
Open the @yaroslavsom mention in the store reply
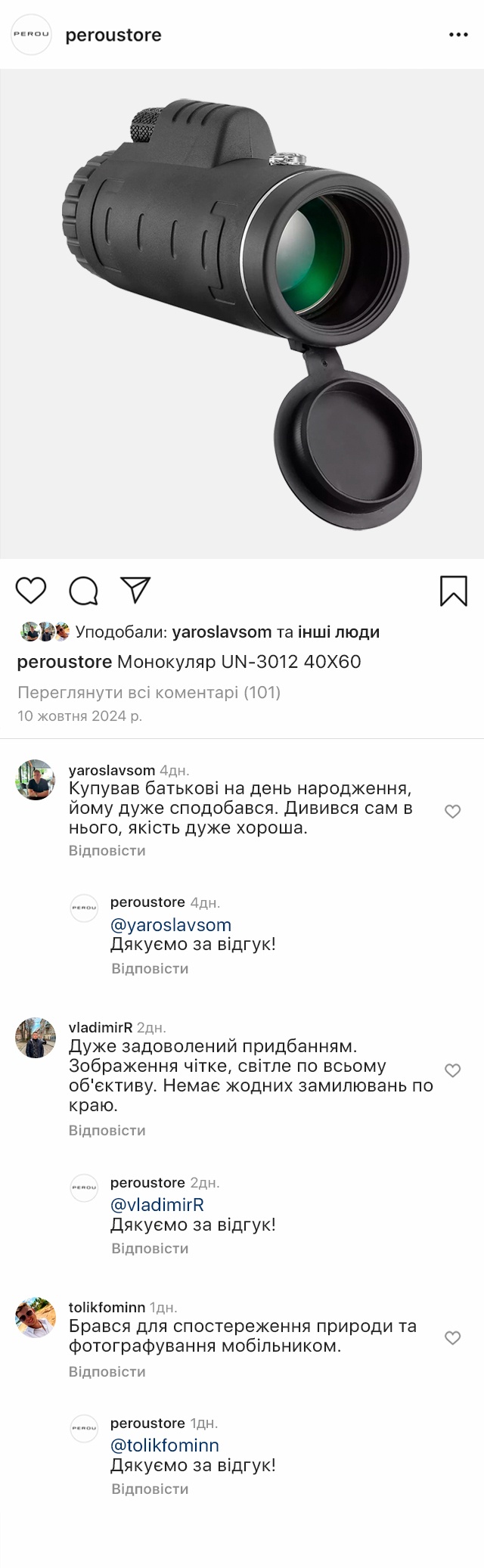(171, 924)
